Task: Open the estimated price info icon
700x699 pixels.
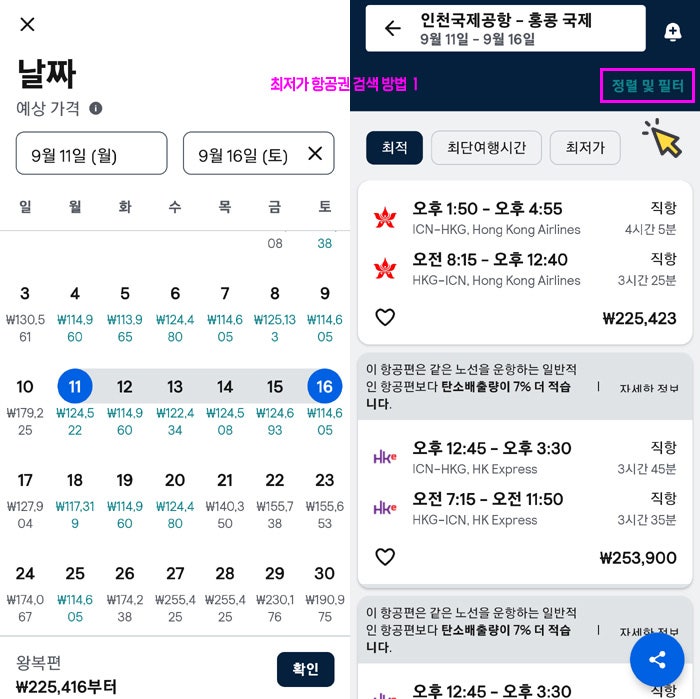Action: (96, 108)
